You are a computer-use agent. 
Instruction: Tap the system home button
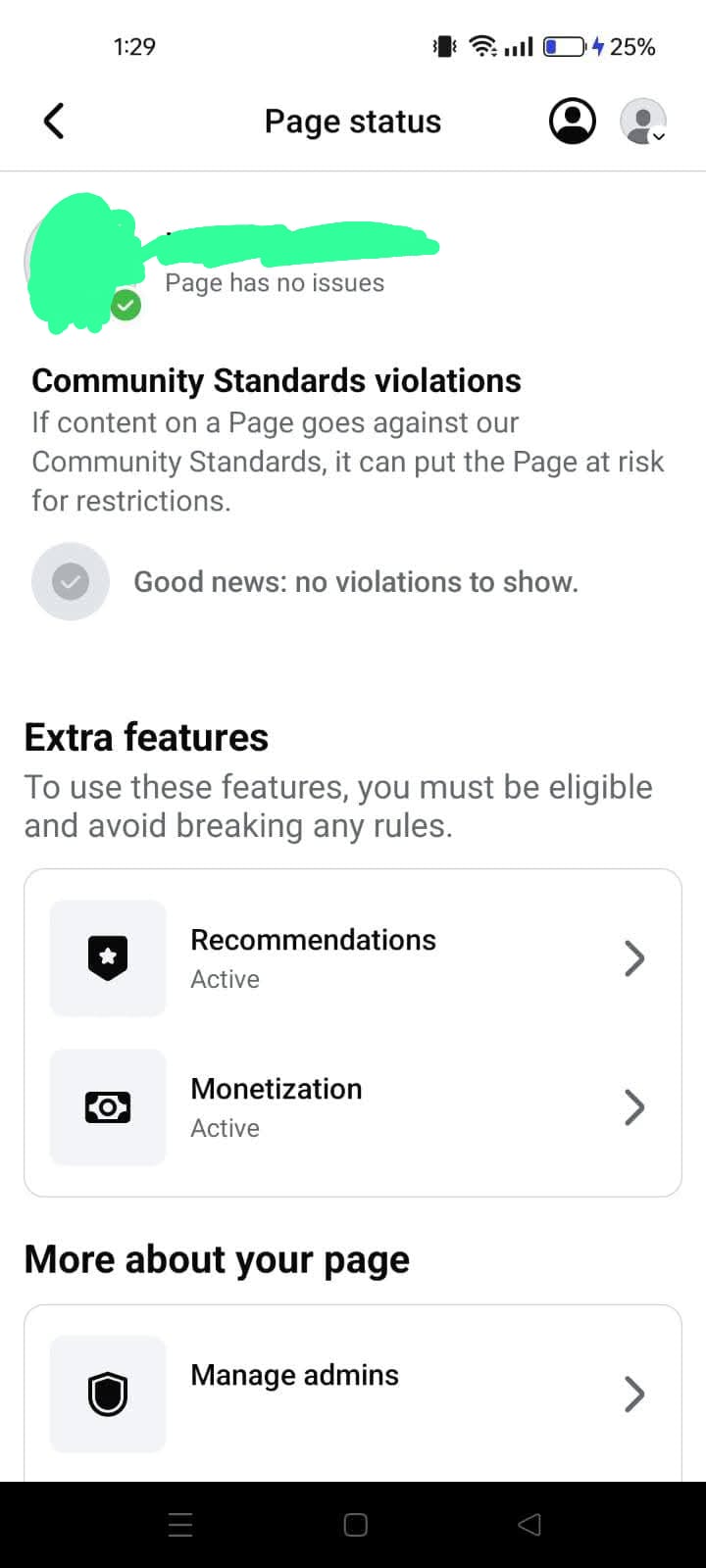tap(356, 1525)
